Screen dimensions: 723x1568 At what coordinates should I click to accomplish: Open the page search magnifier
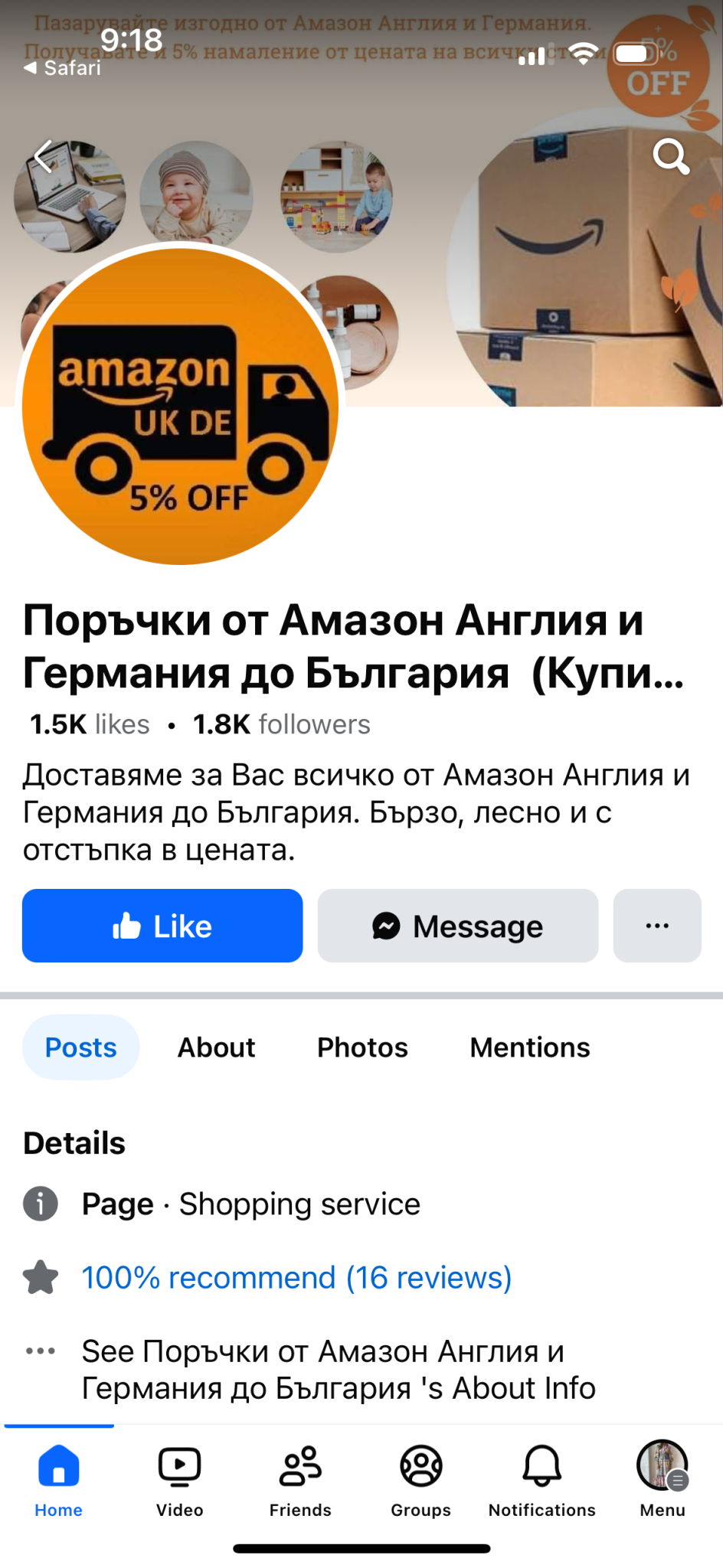pos(670,157)
